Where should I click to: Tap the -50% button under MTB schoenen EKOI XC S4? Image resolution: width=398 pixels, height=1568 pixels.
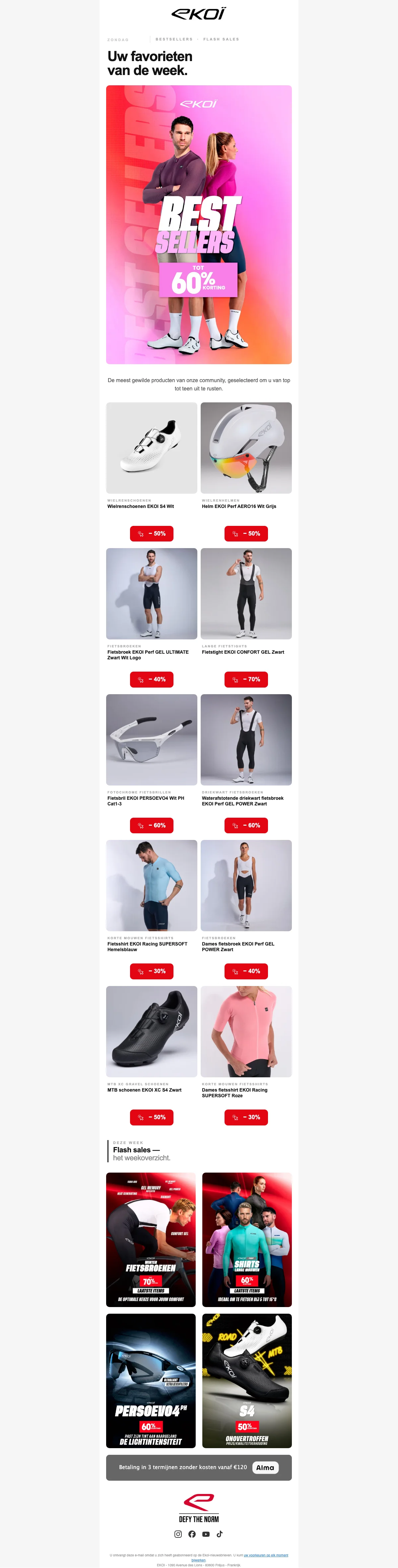tap(152, 1117)
